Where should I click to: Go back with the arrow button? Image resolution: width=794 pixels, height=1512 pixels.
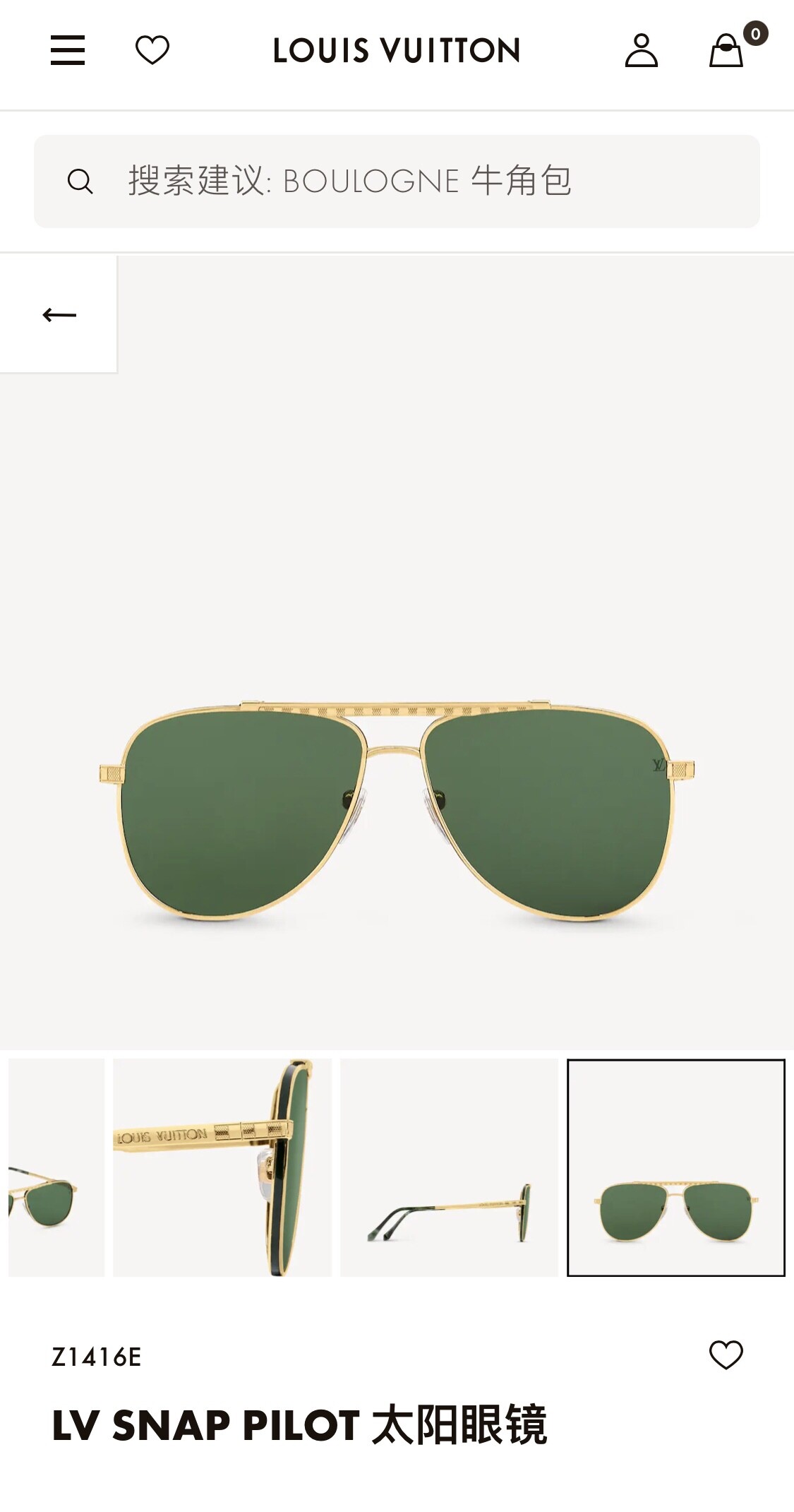click(x=59, y=314)
